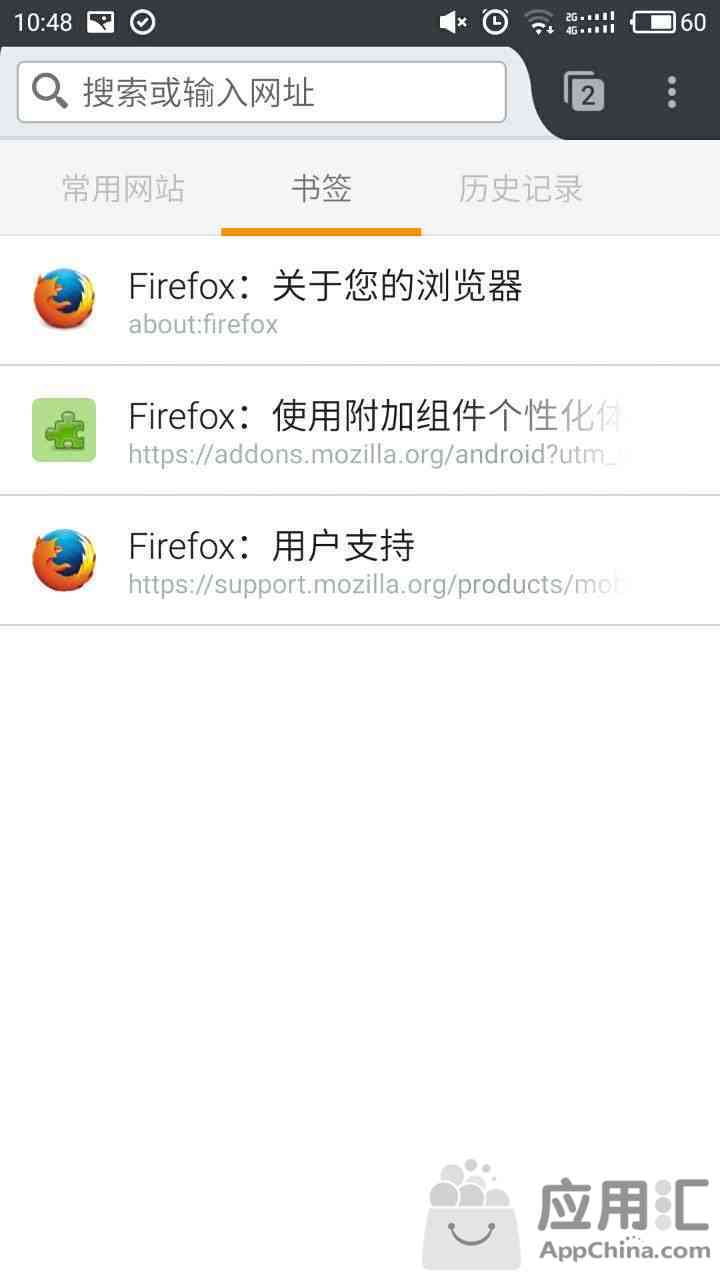Open the Firefox 用户支持 bookmark
Screen dimensions: 720x1280
tap(360, 561)
